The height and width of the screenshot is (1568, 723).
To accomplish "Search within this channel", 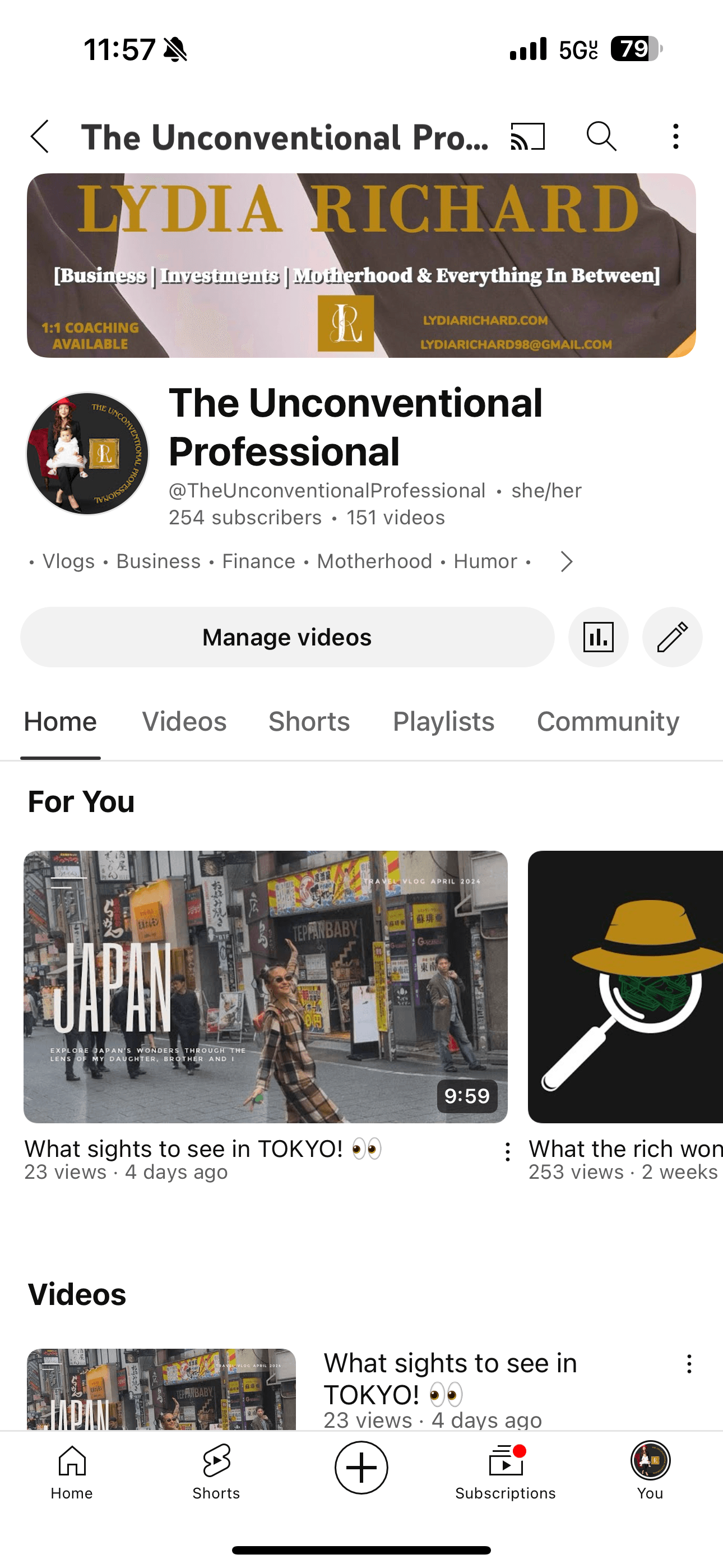I will 601,136.
